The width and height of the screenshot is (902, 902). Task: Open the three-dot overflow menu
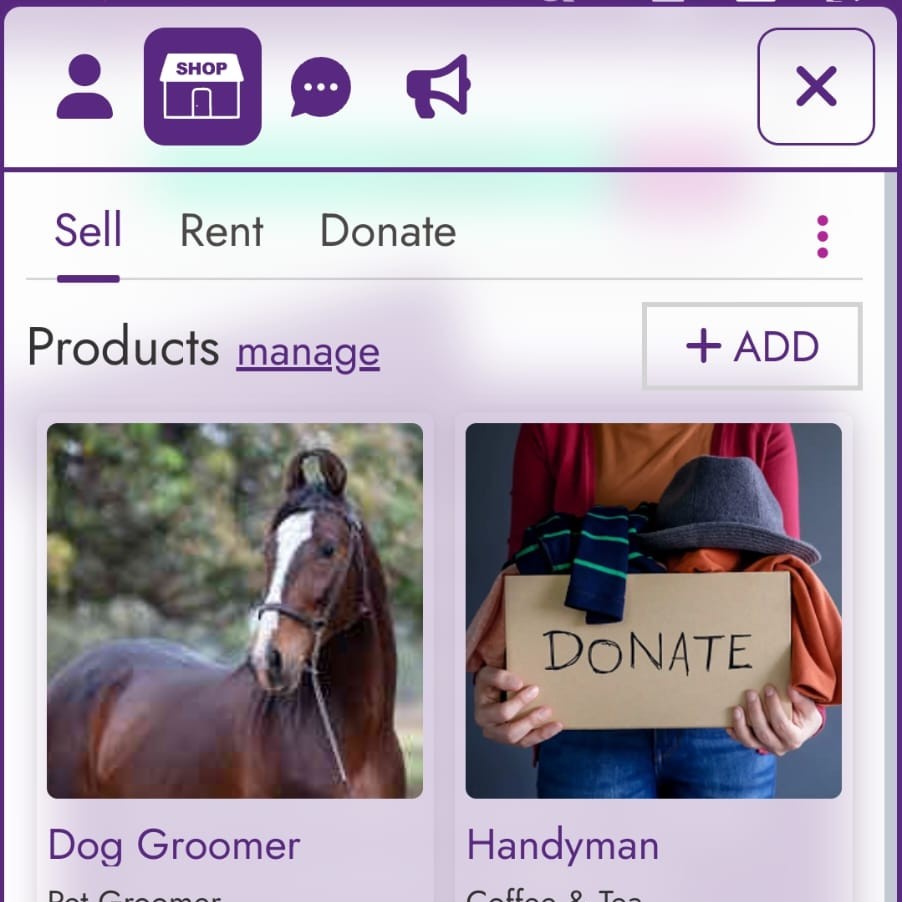pos(822,237)
